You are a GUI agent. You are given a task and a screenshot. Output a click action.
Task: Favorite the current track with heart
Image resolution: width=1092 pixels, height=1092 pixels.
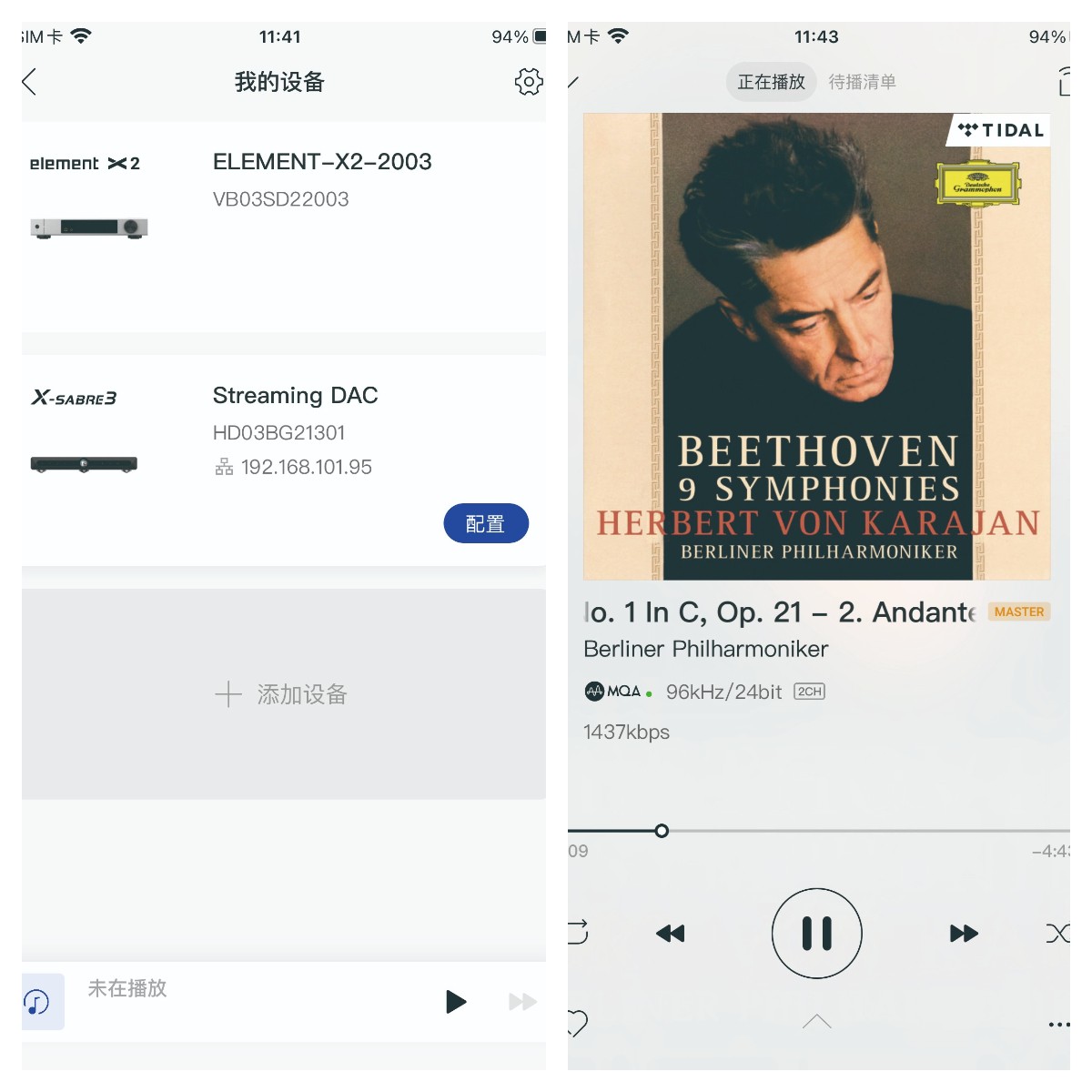(x=578, y=1023)
